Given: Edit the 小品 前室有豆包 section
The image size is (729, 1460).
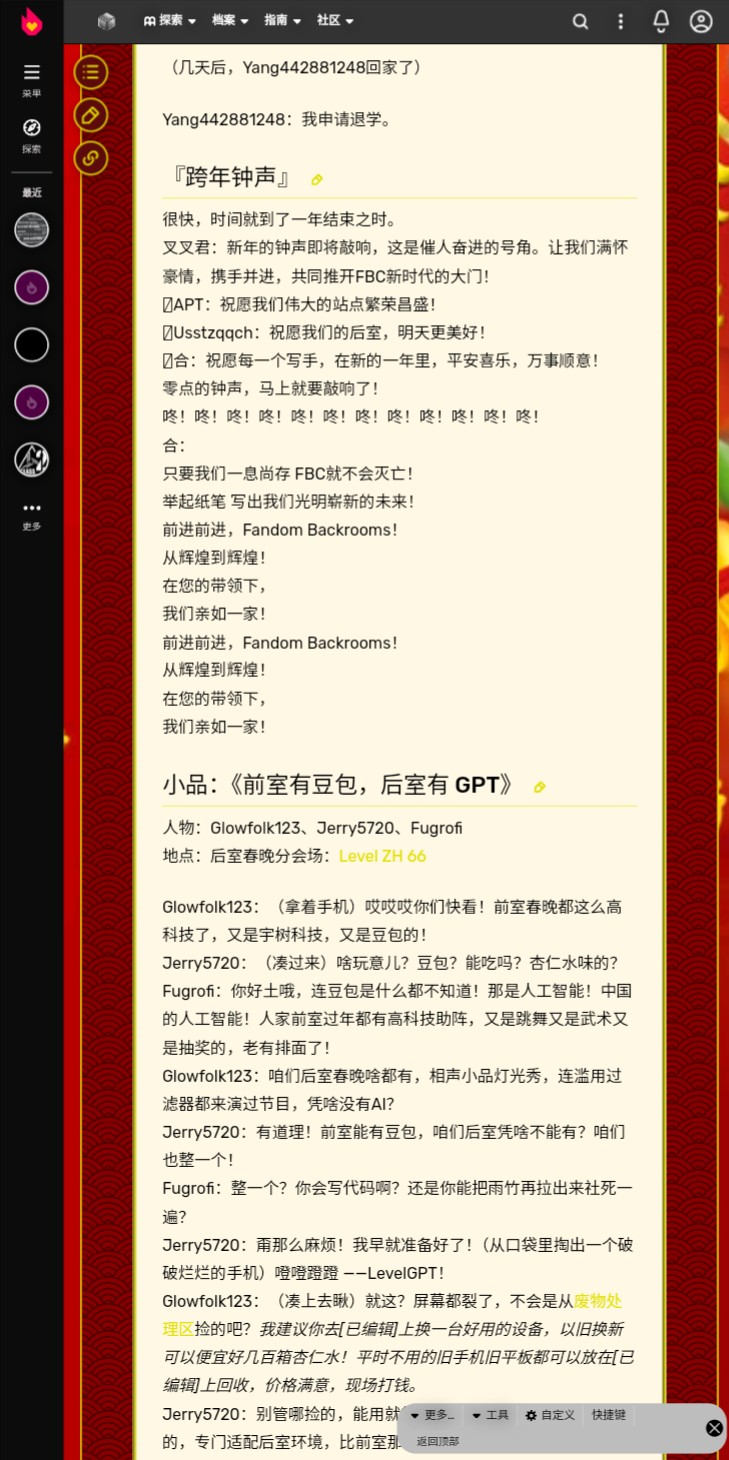Looking at the screenshot, I should click(540, 787).
